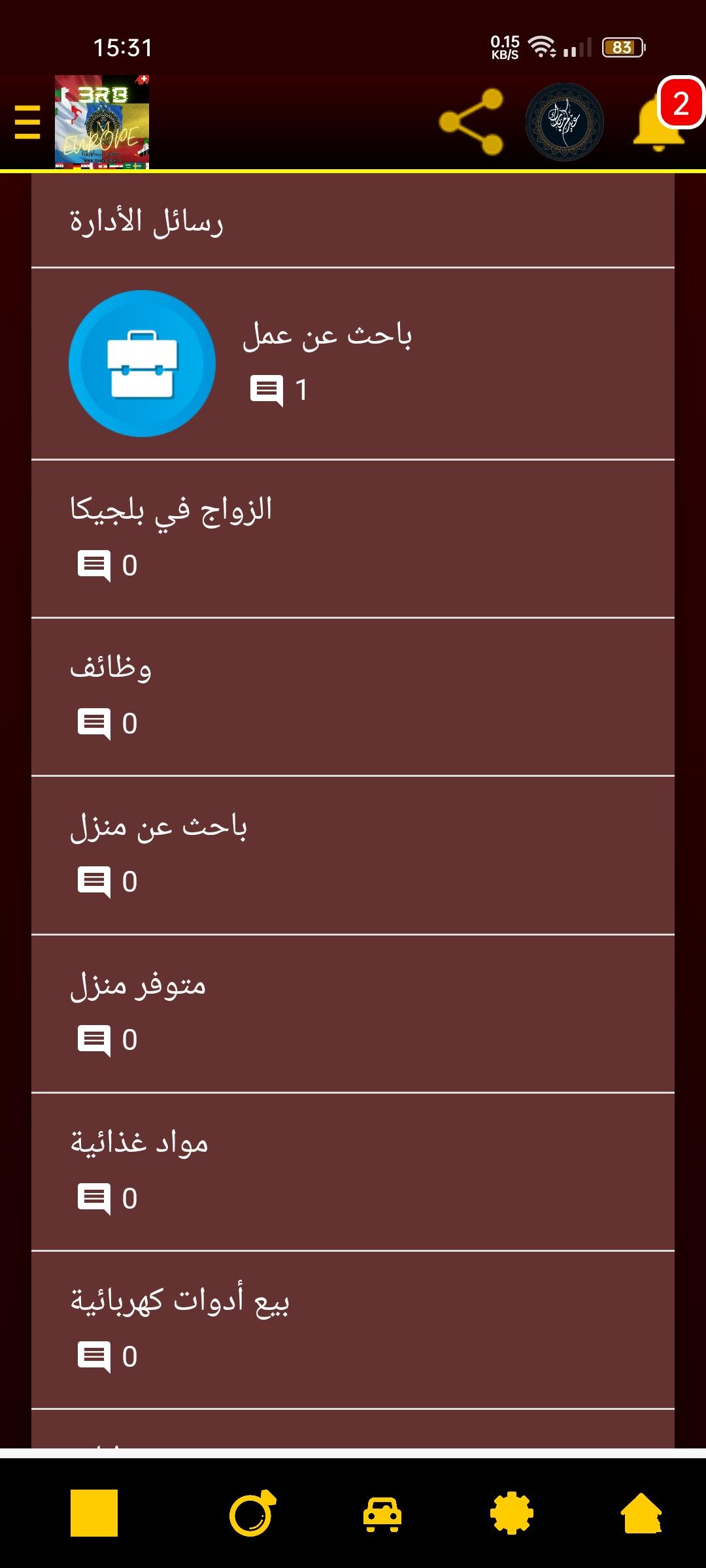Screen dimensions: 706x1568
Task: Open the باحث عن عمل category
Action: coord(353,364)
